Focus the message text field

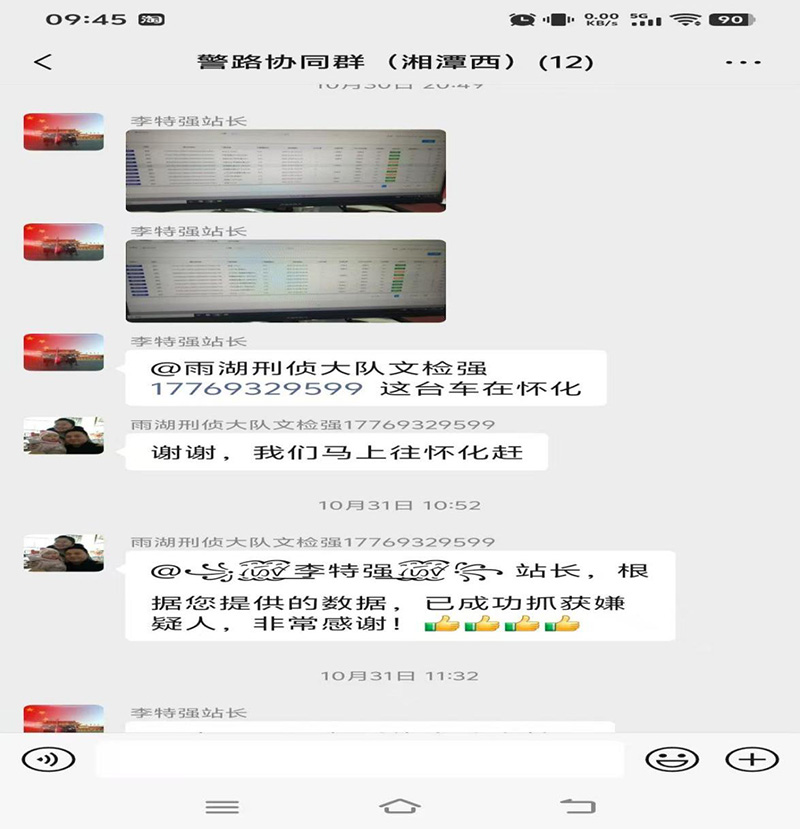click(x=360, y=759)
